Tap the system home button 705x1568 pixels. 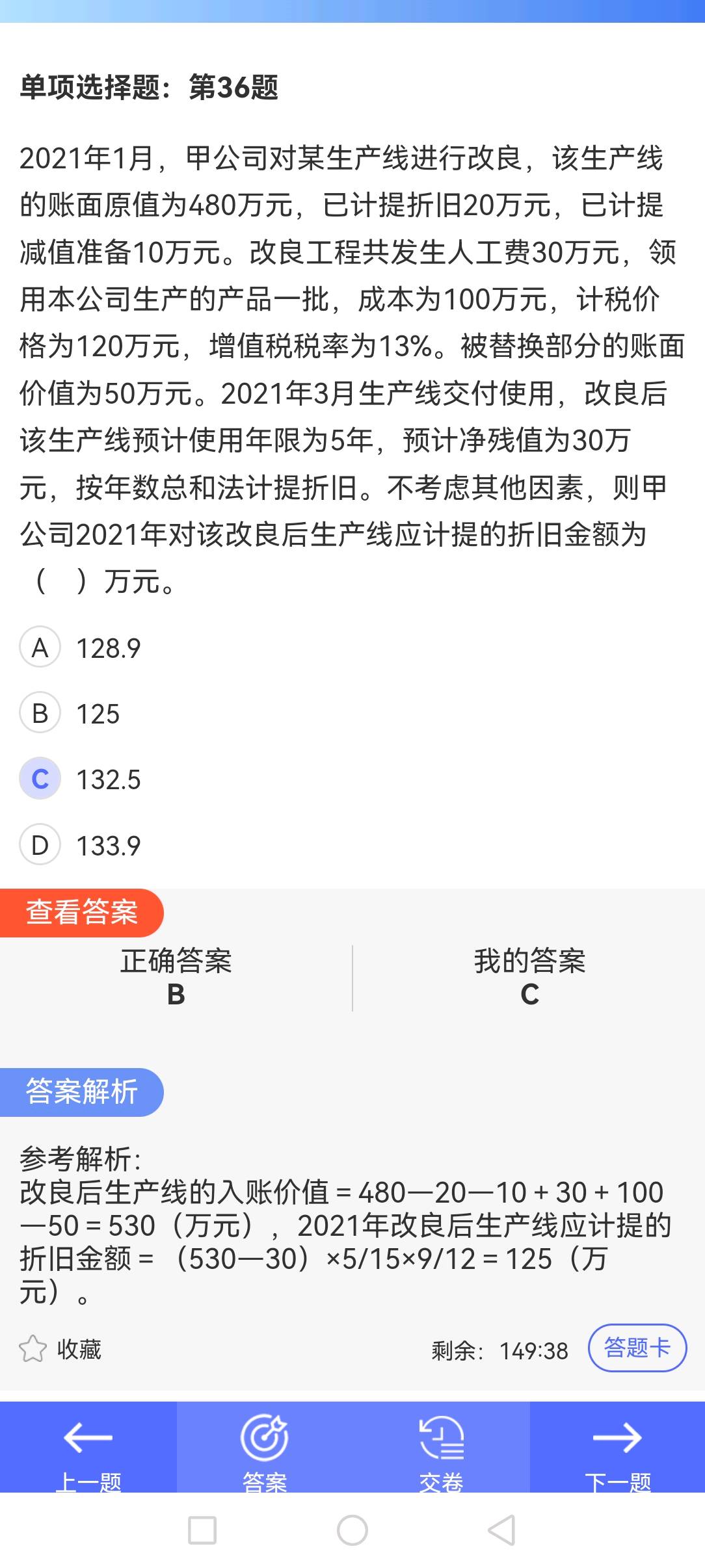click(352, 1530)
